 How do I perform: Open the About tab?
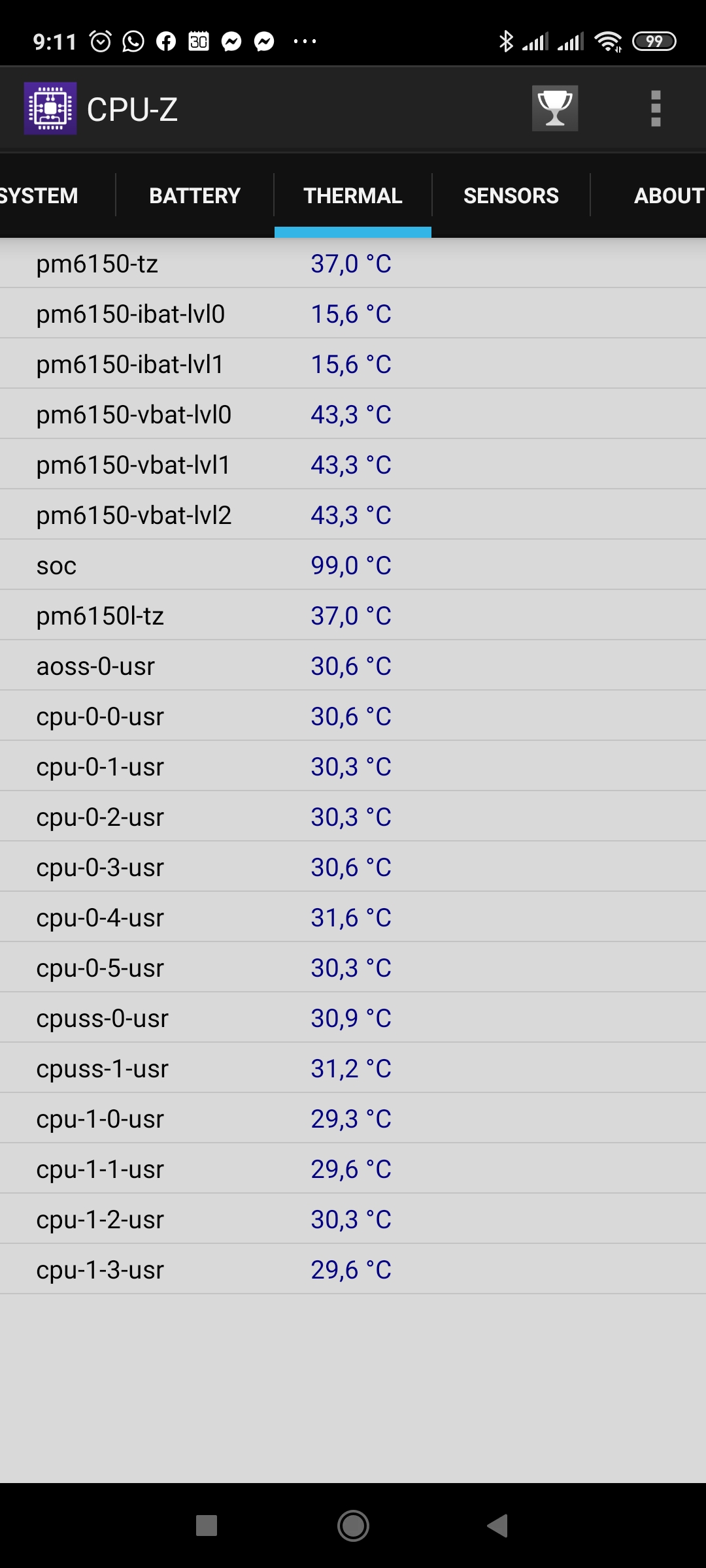pos(668,195)
